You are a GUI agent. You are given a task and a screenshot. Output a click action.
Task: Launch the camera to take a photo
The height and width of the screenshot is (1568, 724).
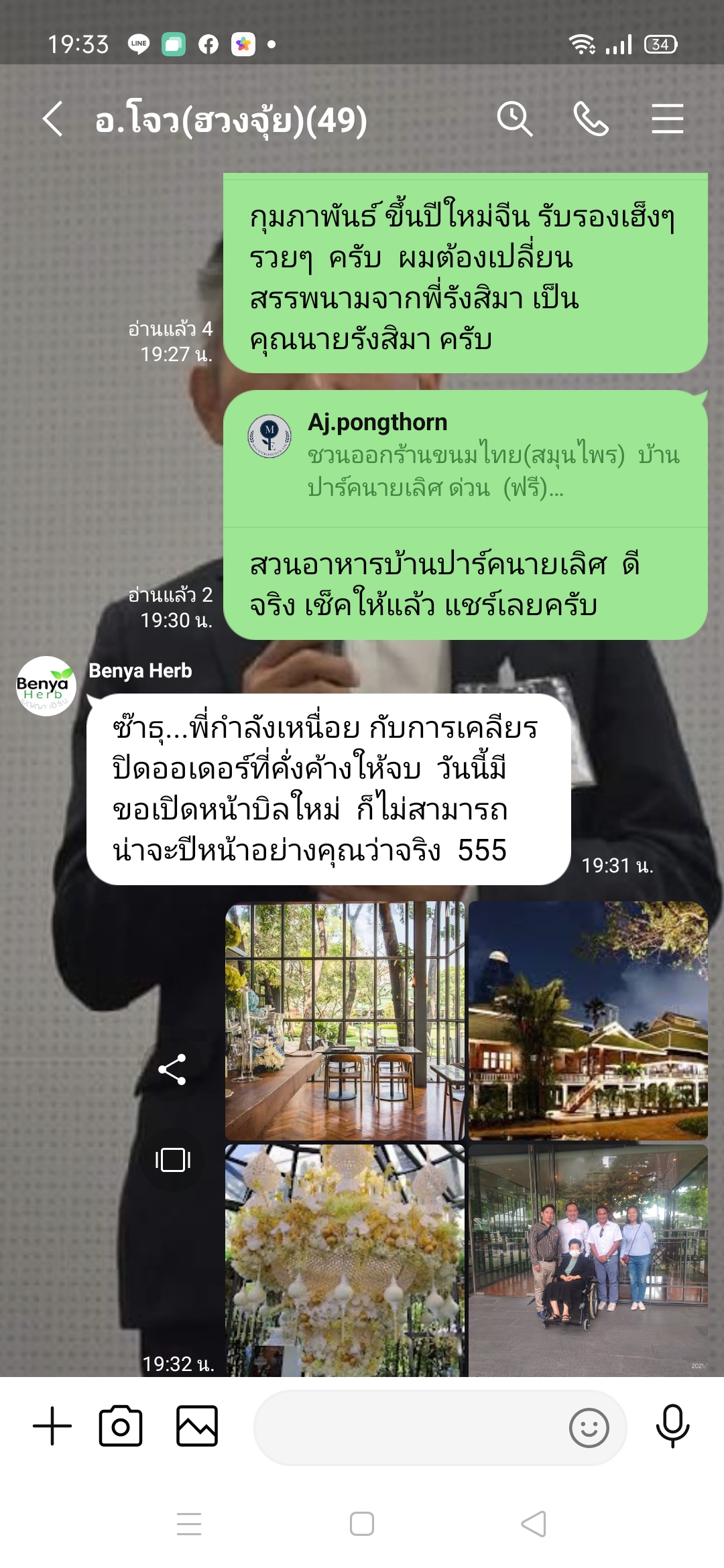click(x=121, y=1426)
